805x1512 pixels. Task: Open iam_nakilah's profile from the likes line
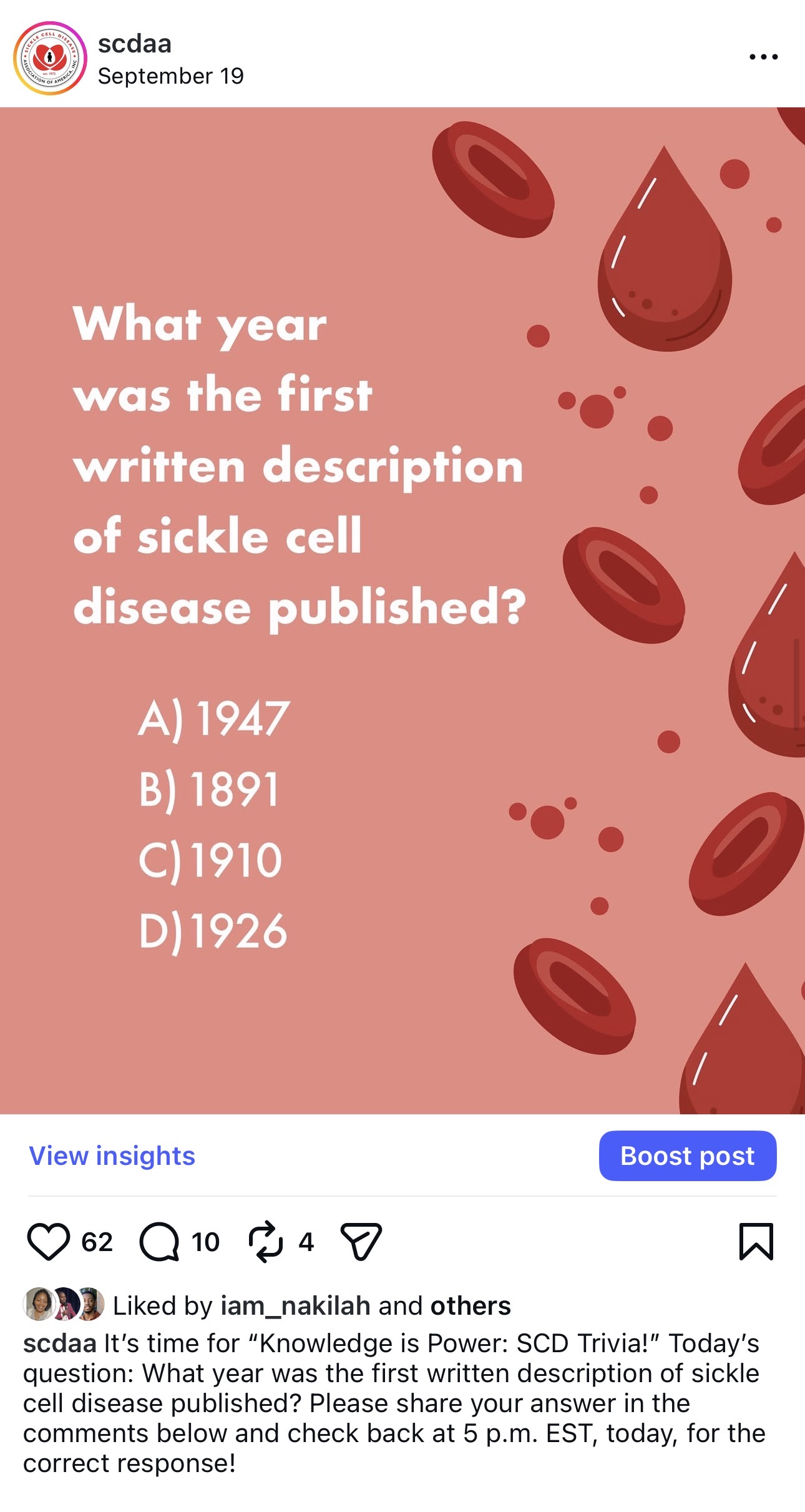(295, 1306)
